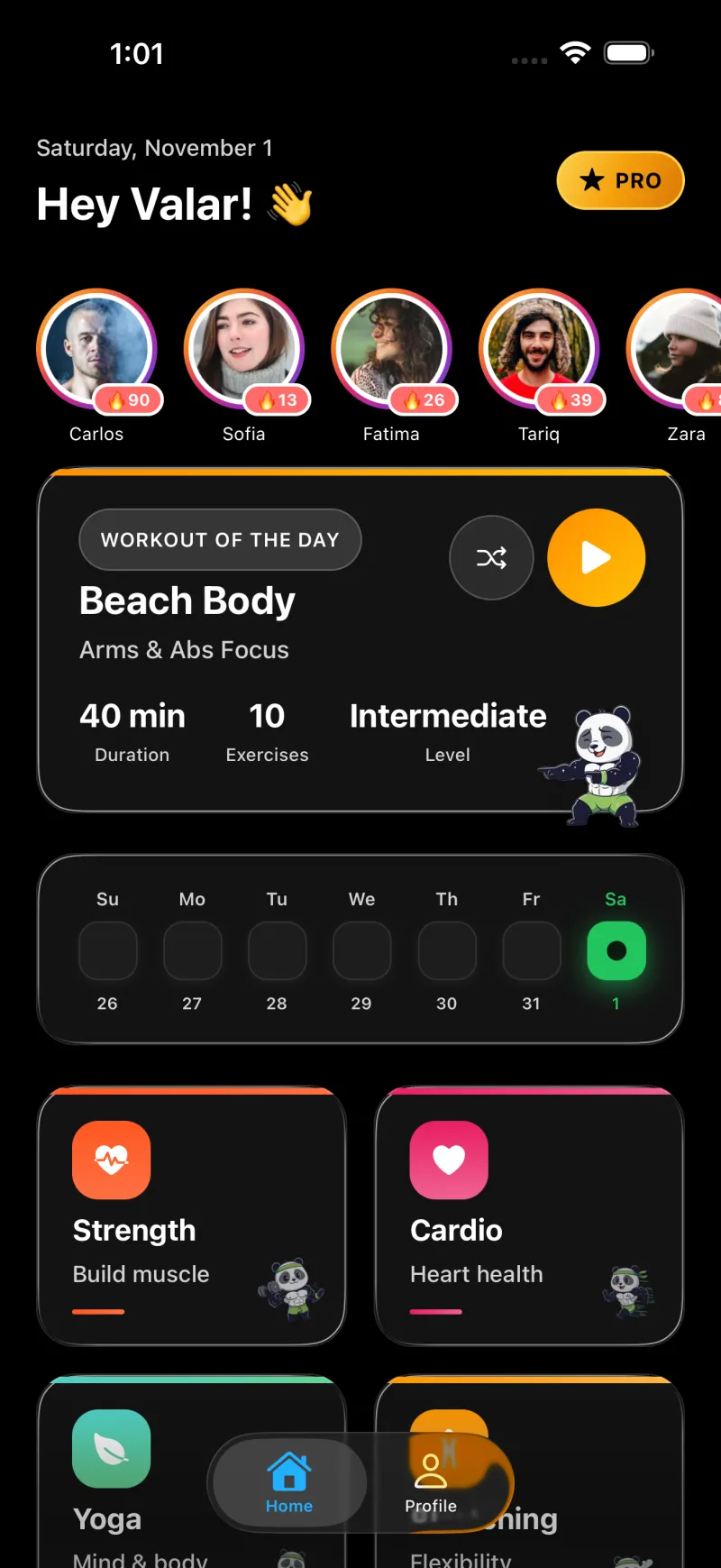Shuffle the workout of the day

491,557
